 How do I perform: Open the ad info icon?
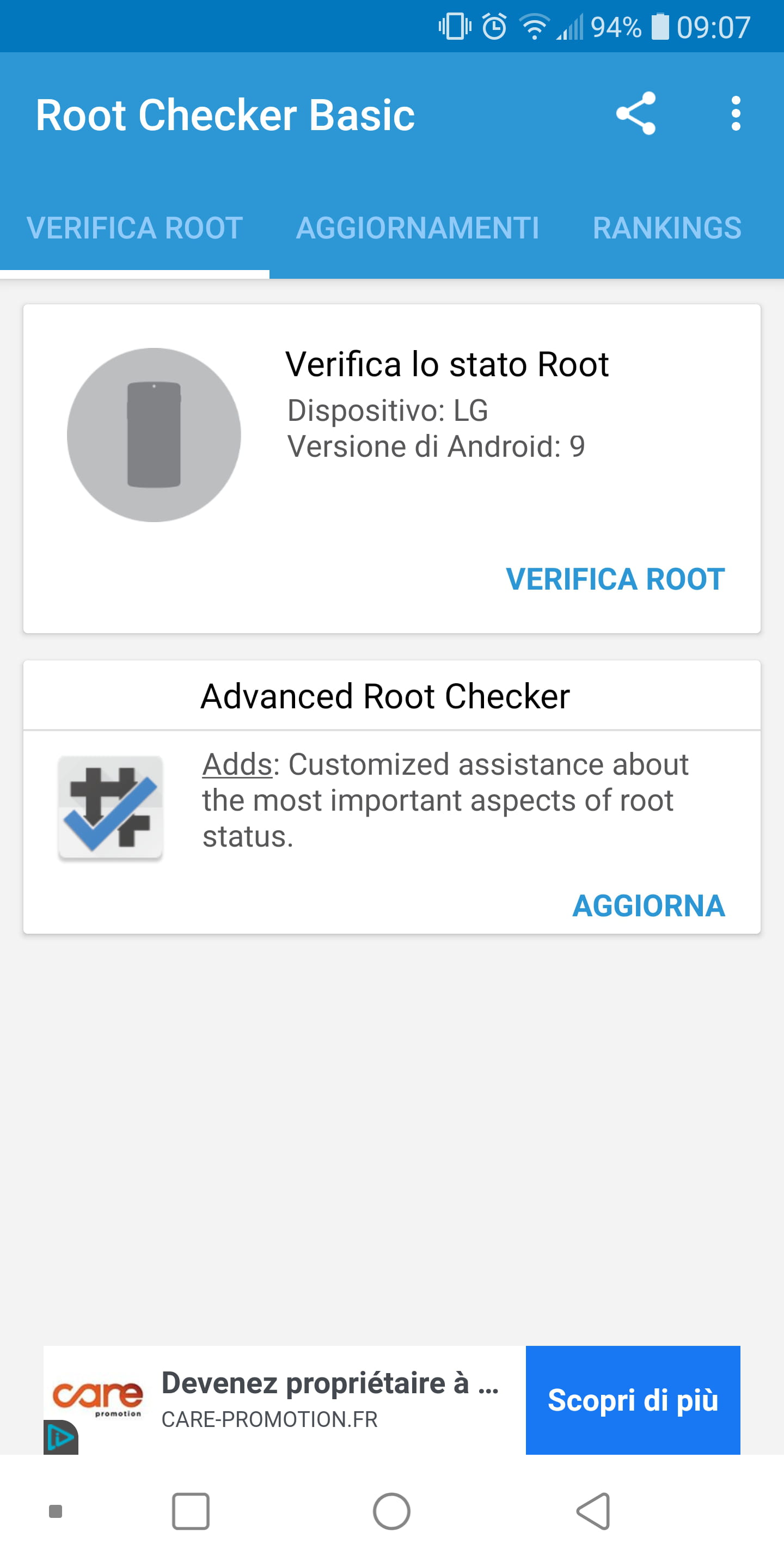[x=61, y=1438]
